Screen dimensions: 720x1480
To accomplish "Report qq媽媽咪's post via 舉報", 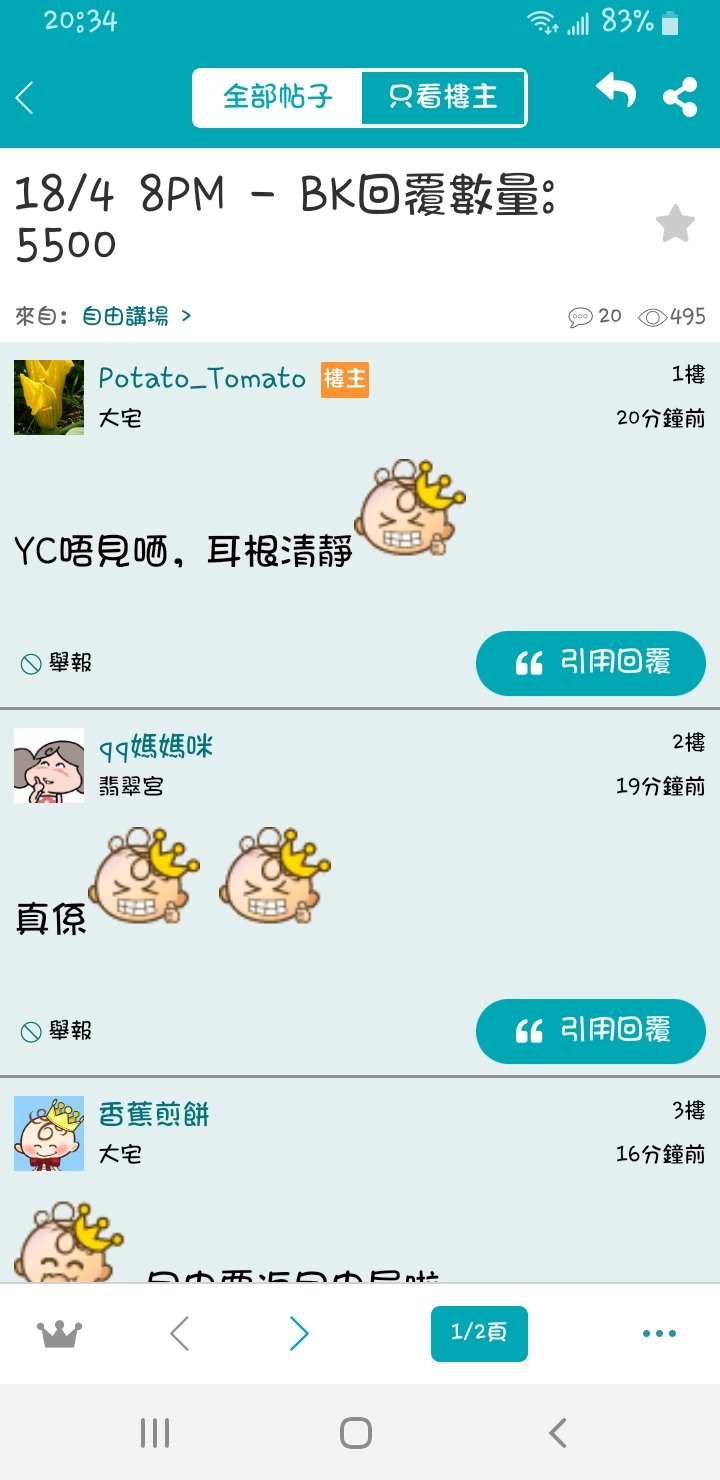I will [56, 1031].
